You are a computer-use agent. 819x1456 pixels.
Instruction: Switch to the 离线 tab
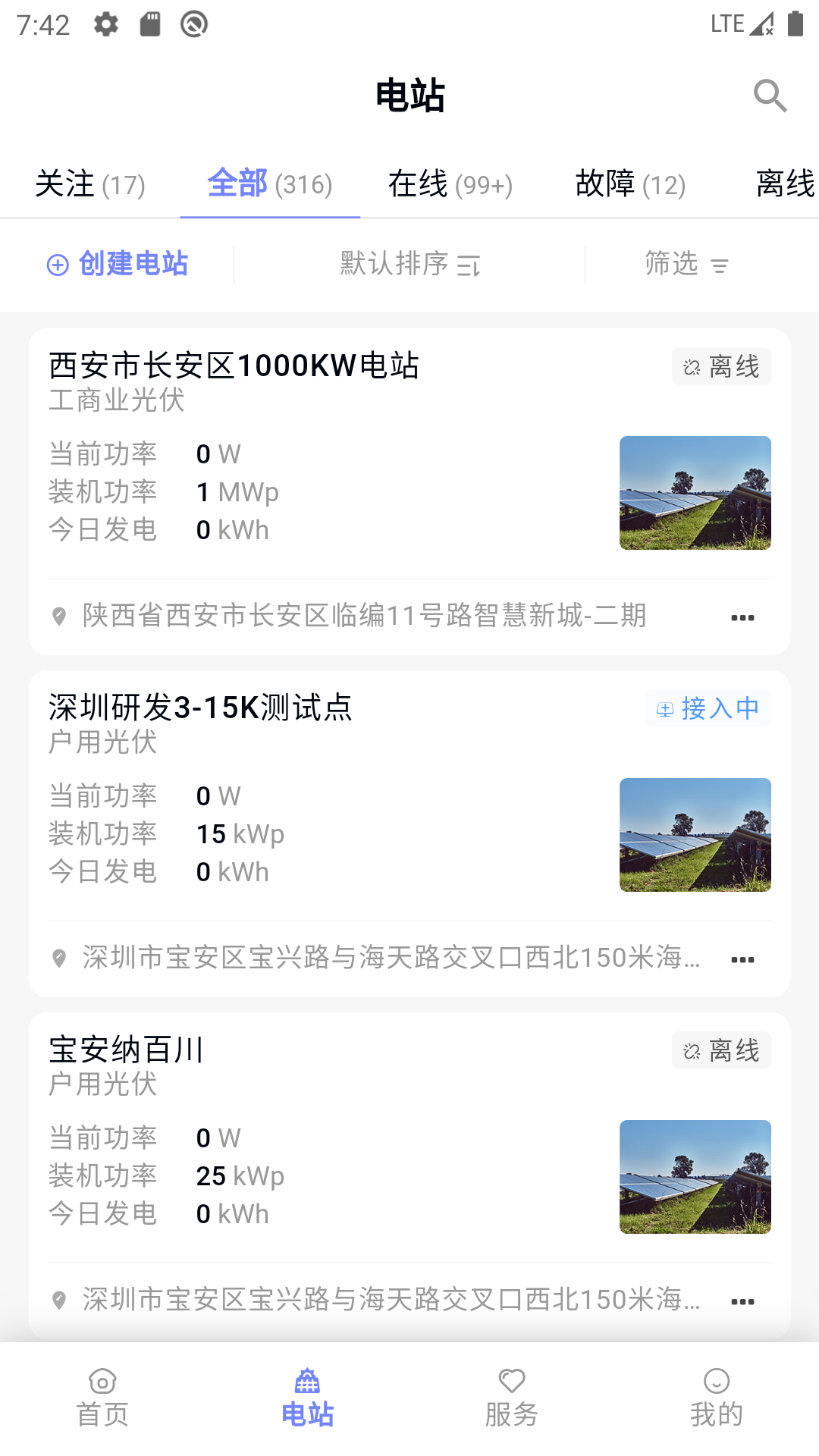pos(785,184)
